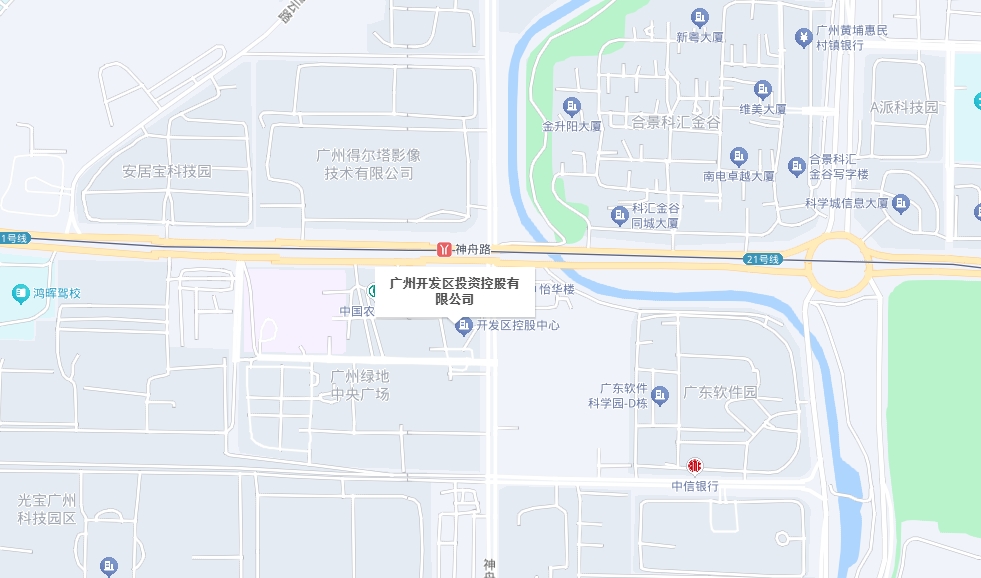The width and height of the screenshot is (981, 578).
Task: Open the 维美大厦 building marker
Action: coord(763,89)
